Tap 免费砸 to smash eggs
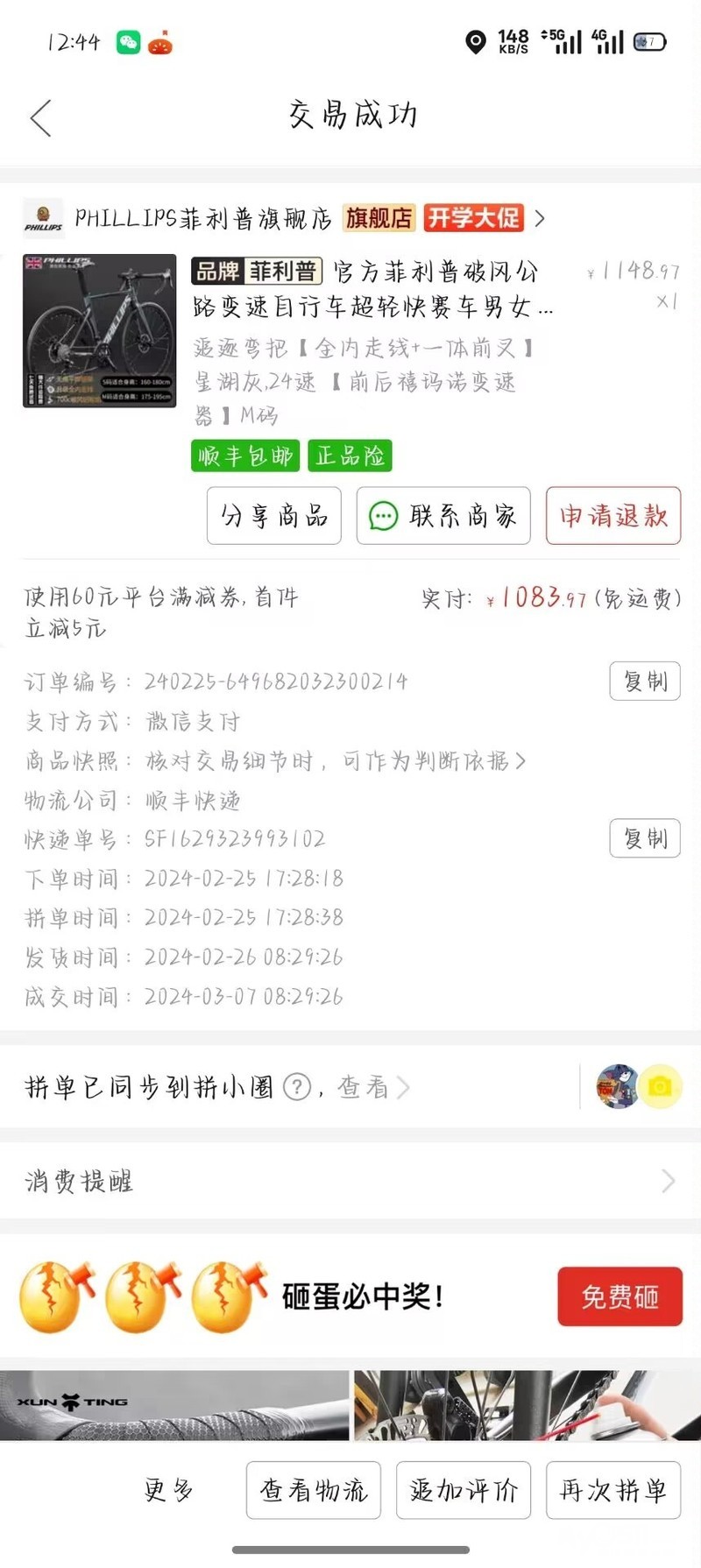 tap(620, 1296)
